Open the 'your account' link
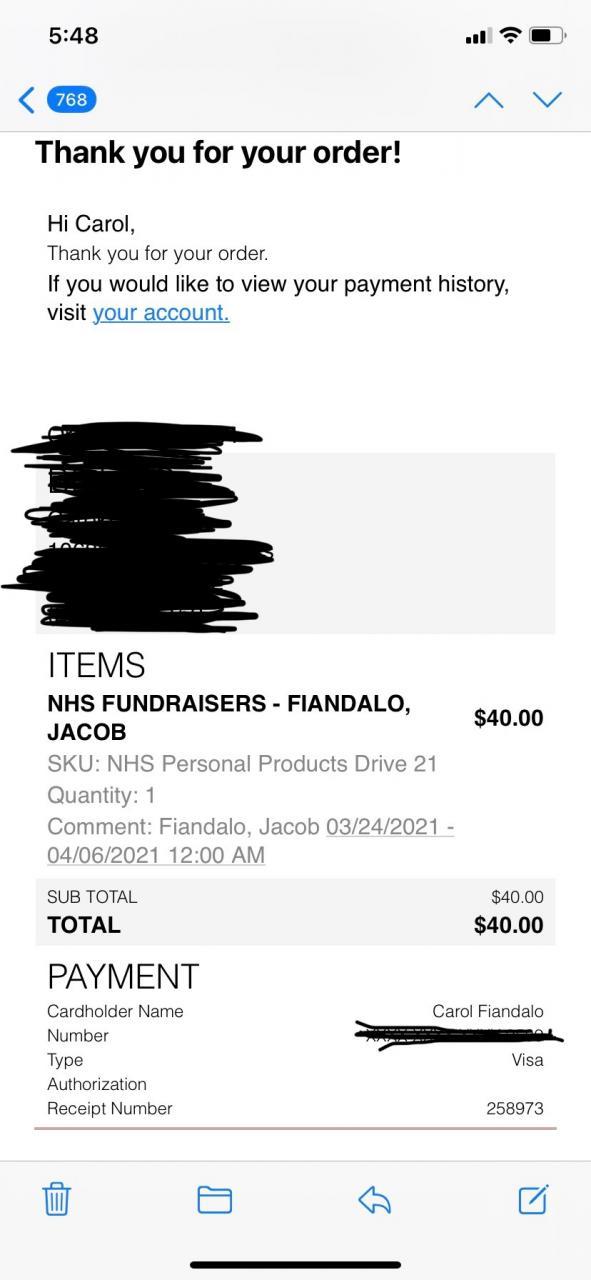Viewport: 591px width, 1280px height. 161,312
